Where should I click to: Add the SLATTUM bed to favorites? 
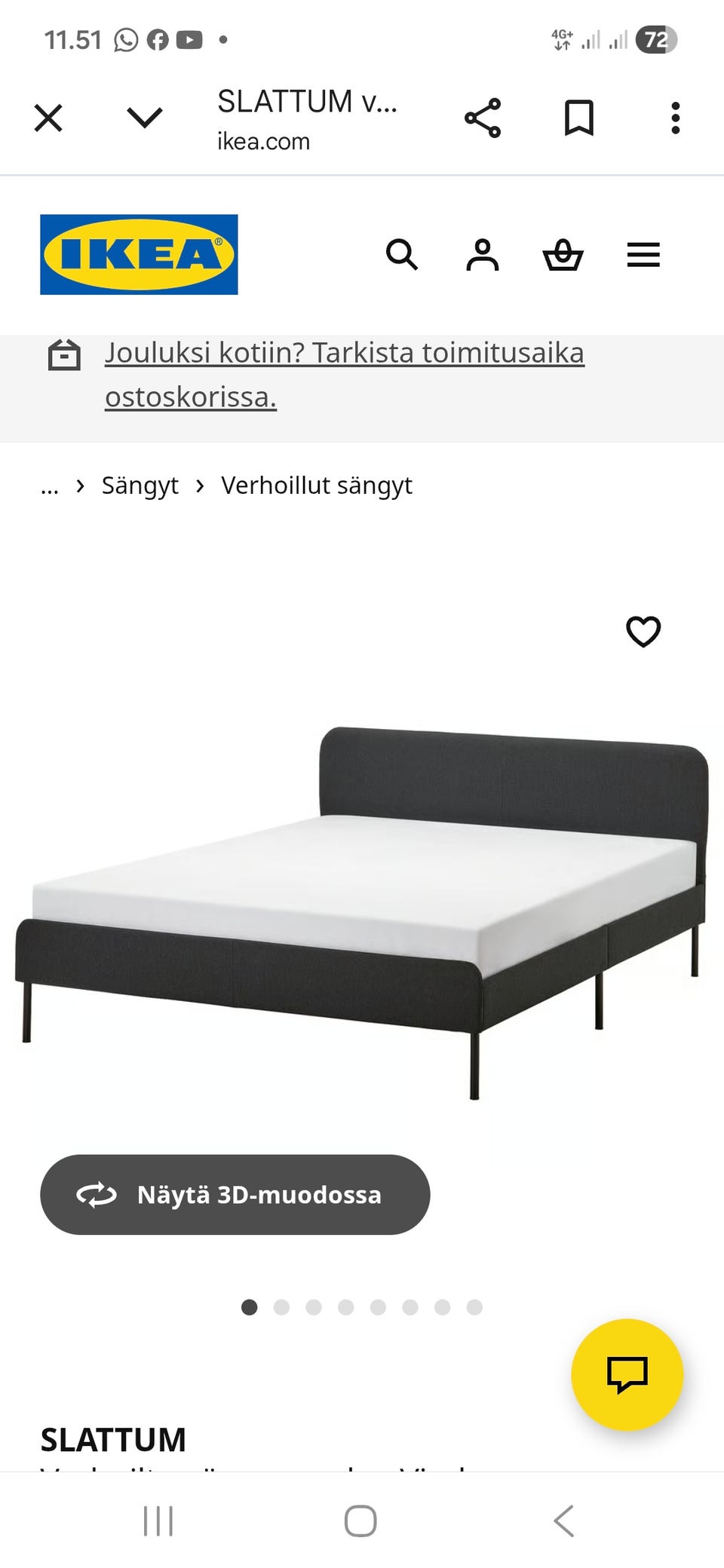point(645,633)
